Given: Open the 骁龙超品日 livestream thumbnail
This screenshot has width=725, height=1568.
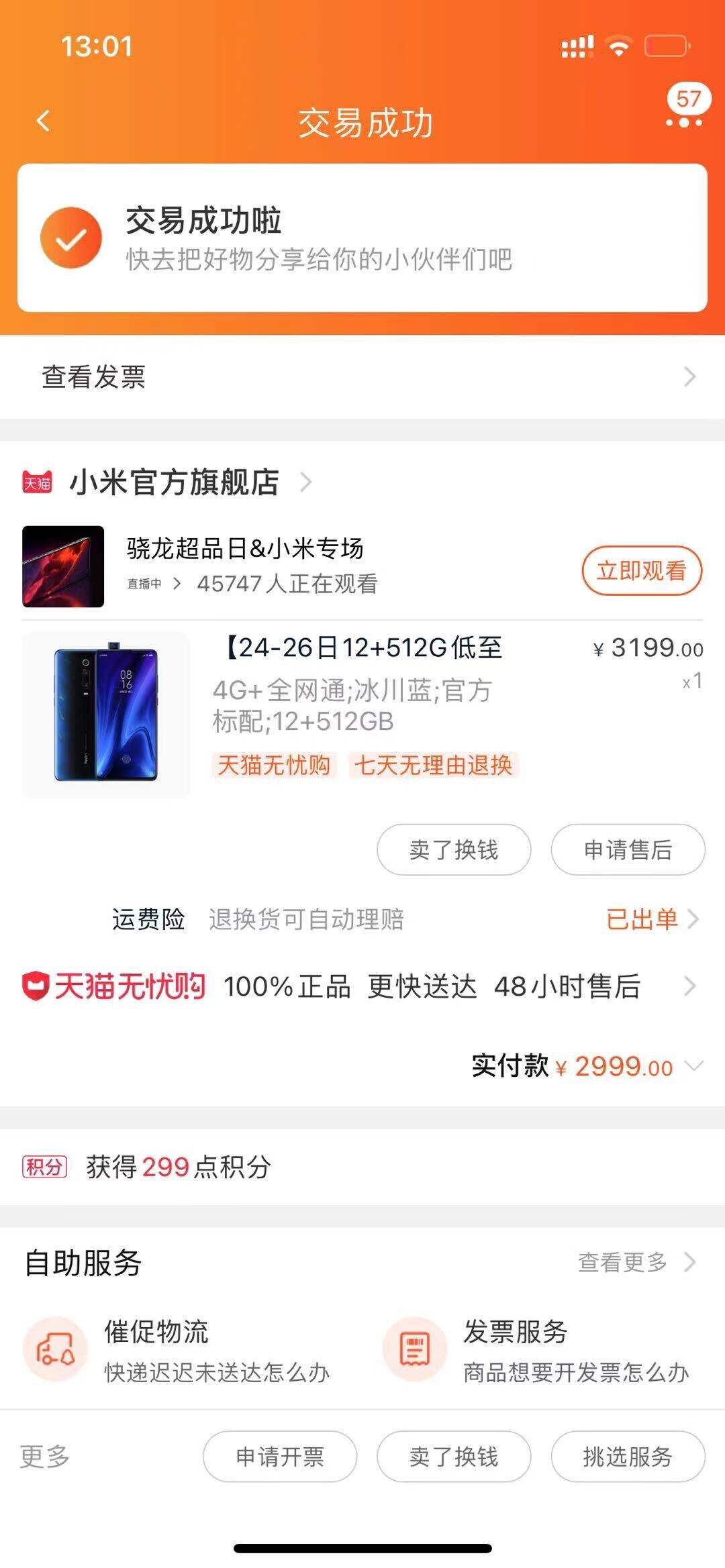Looking at the screenshot, I should click(x=63, y=567).
